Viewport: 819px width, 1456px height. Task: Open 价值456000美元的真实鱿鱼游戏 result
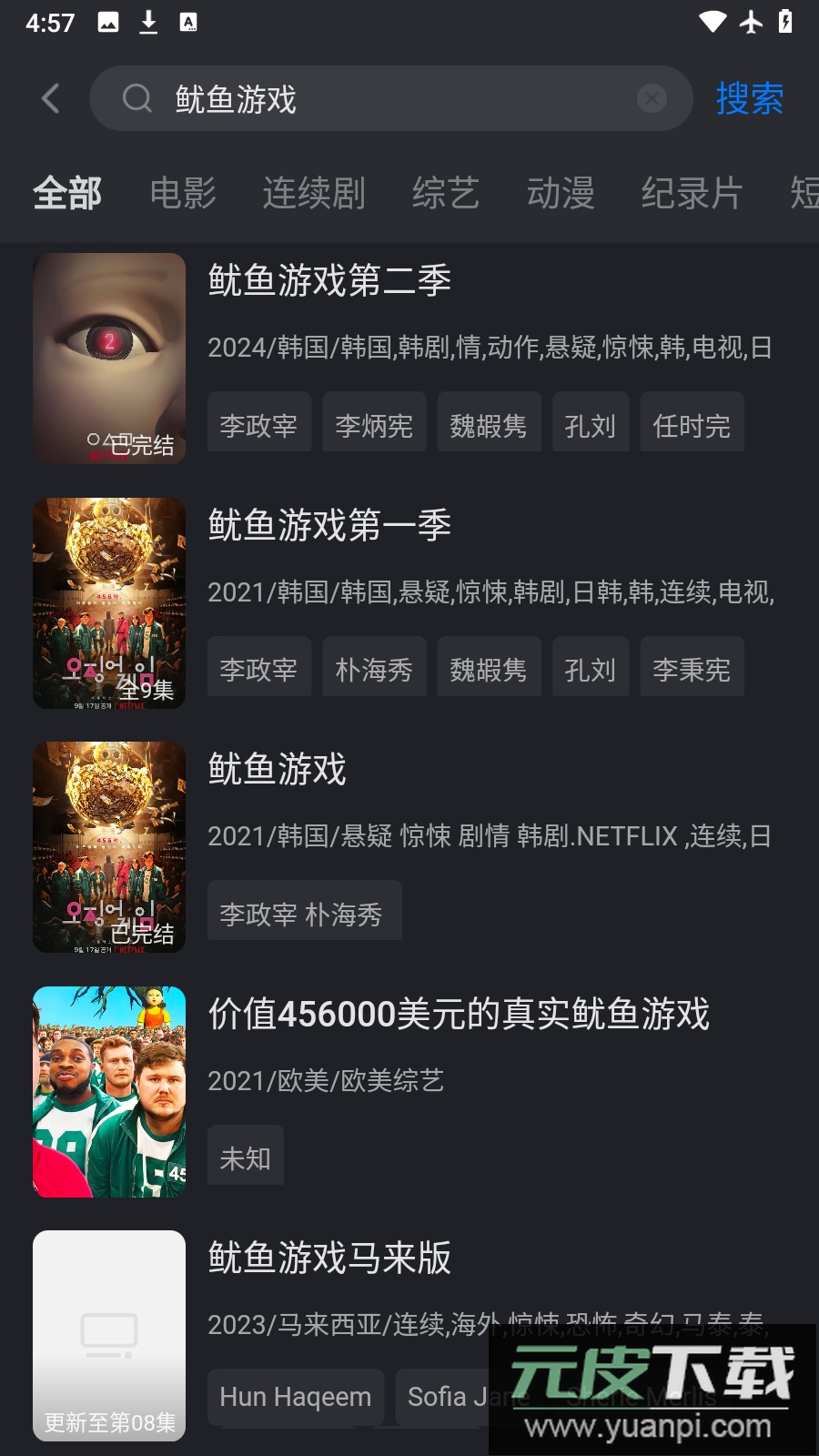point(459,1014)
